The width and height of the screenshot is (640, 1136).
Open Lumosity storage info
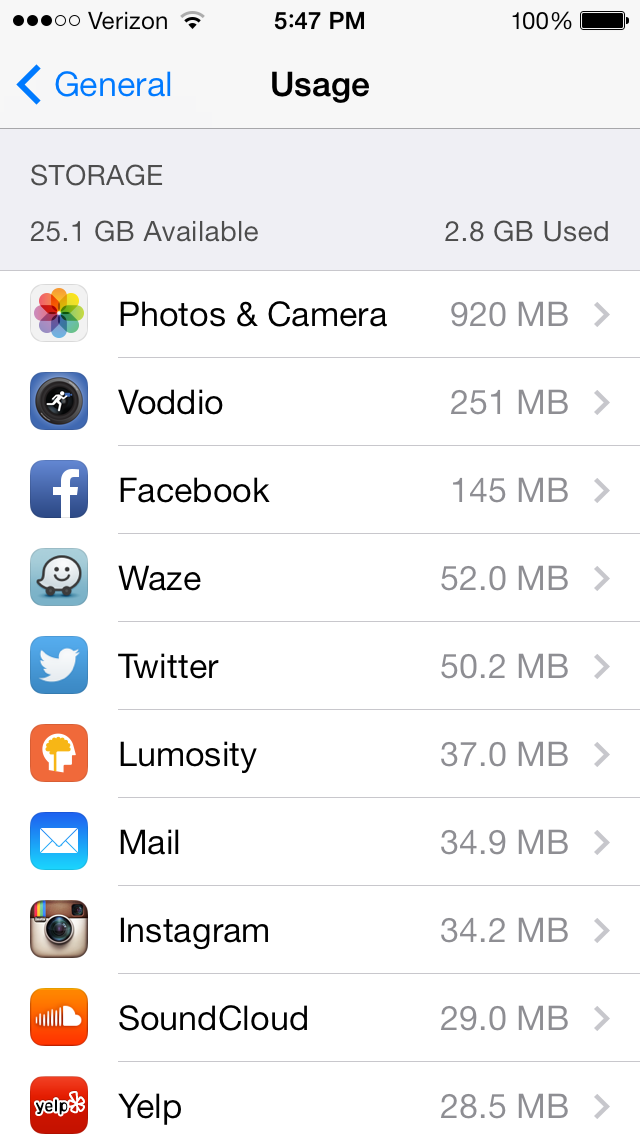point(320,755)
